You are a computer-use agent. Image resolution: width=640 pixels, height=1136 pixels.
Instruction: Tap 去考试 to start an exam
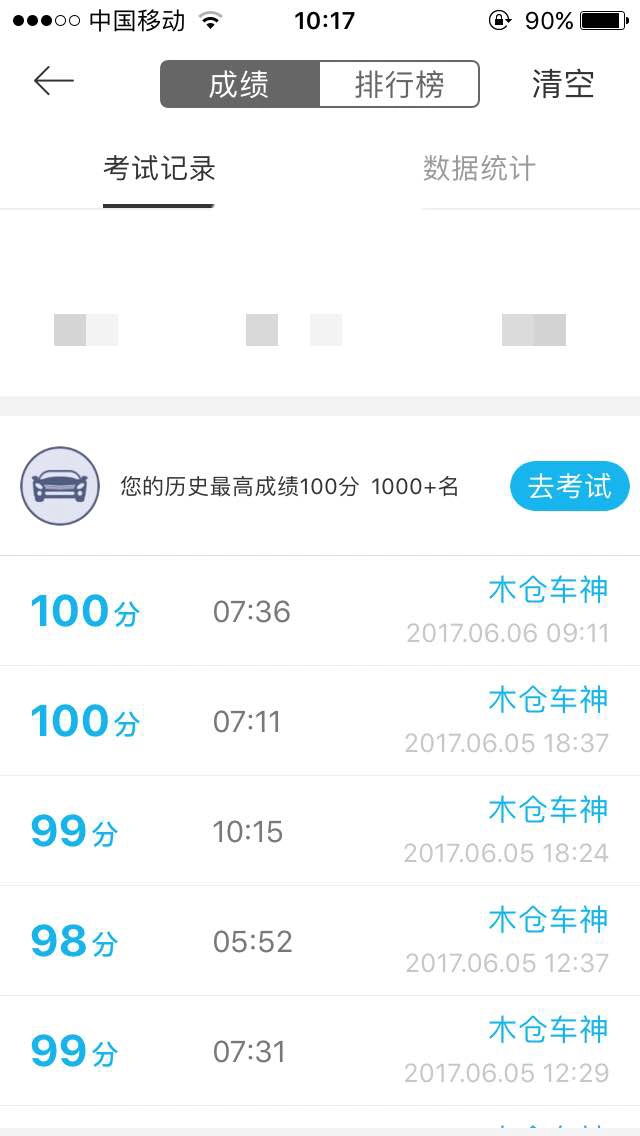570,486
